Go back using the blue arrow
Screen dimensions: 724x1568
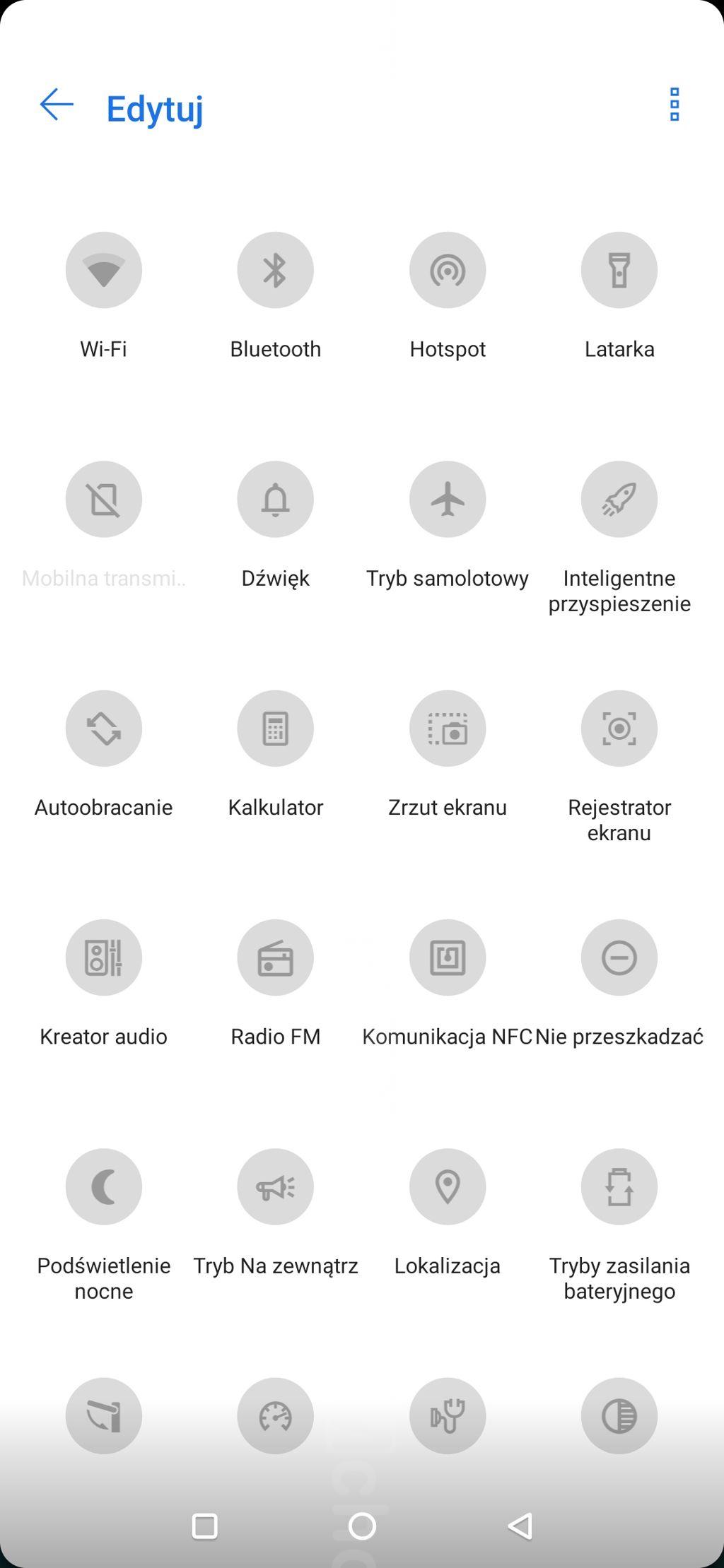[x=57, y=105]
